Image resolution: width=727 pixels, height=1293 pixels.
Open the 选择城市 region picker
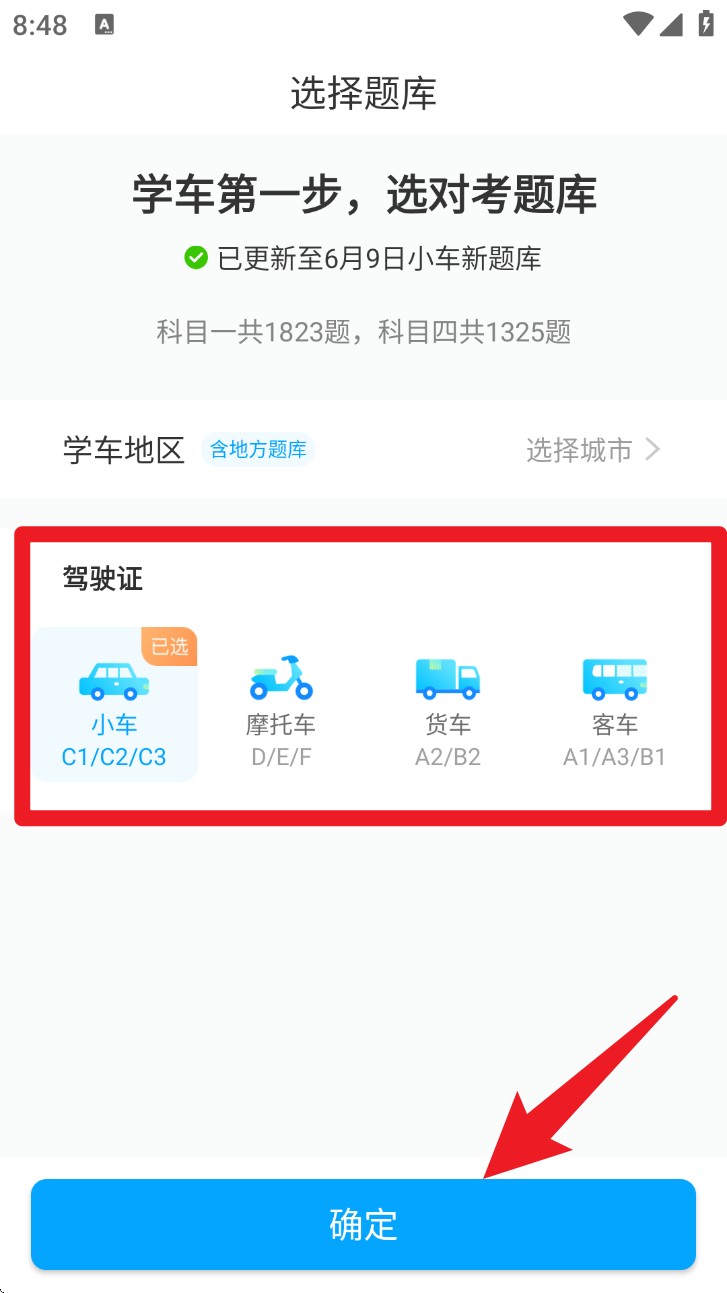pos(592,450)
